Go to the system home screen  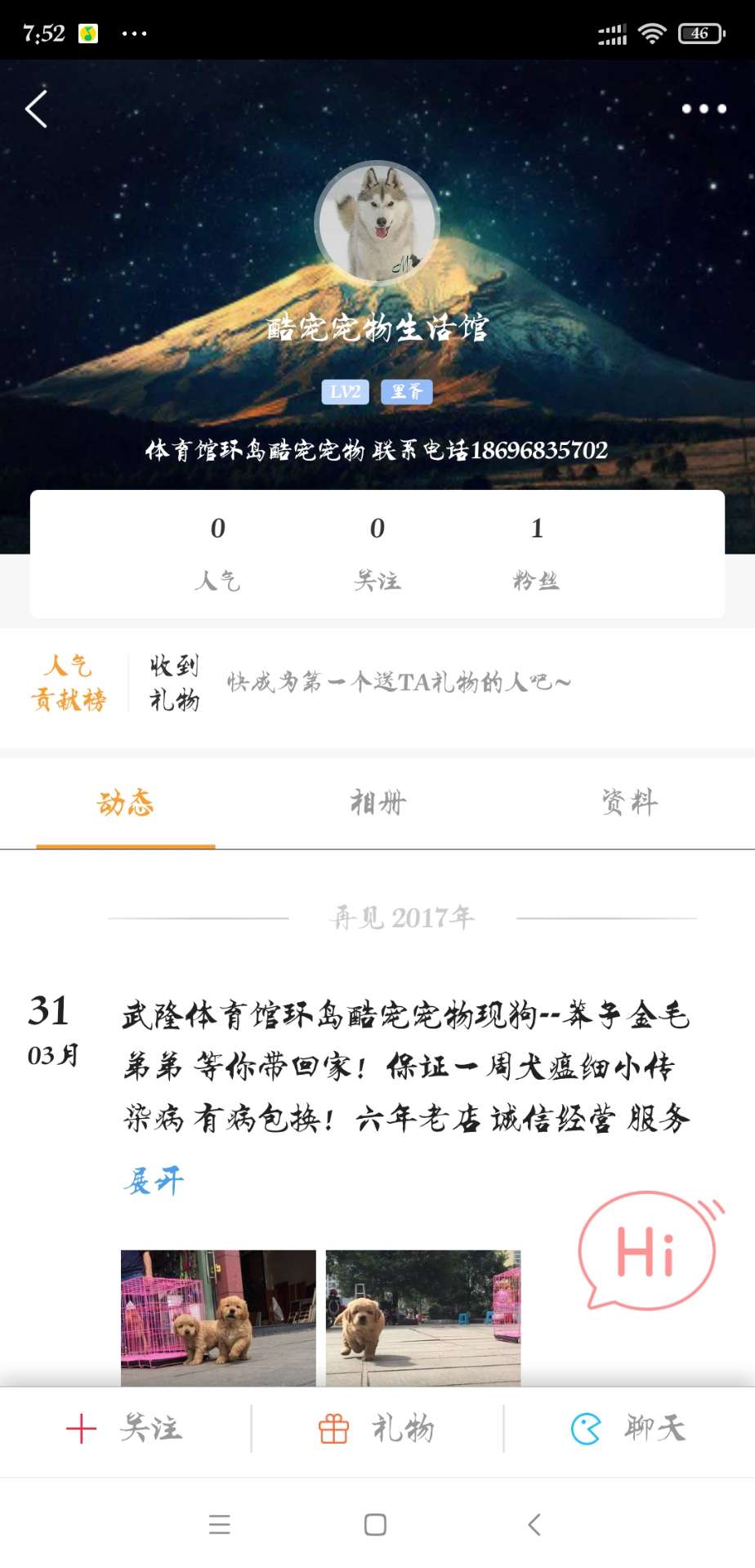(375, 1524)
